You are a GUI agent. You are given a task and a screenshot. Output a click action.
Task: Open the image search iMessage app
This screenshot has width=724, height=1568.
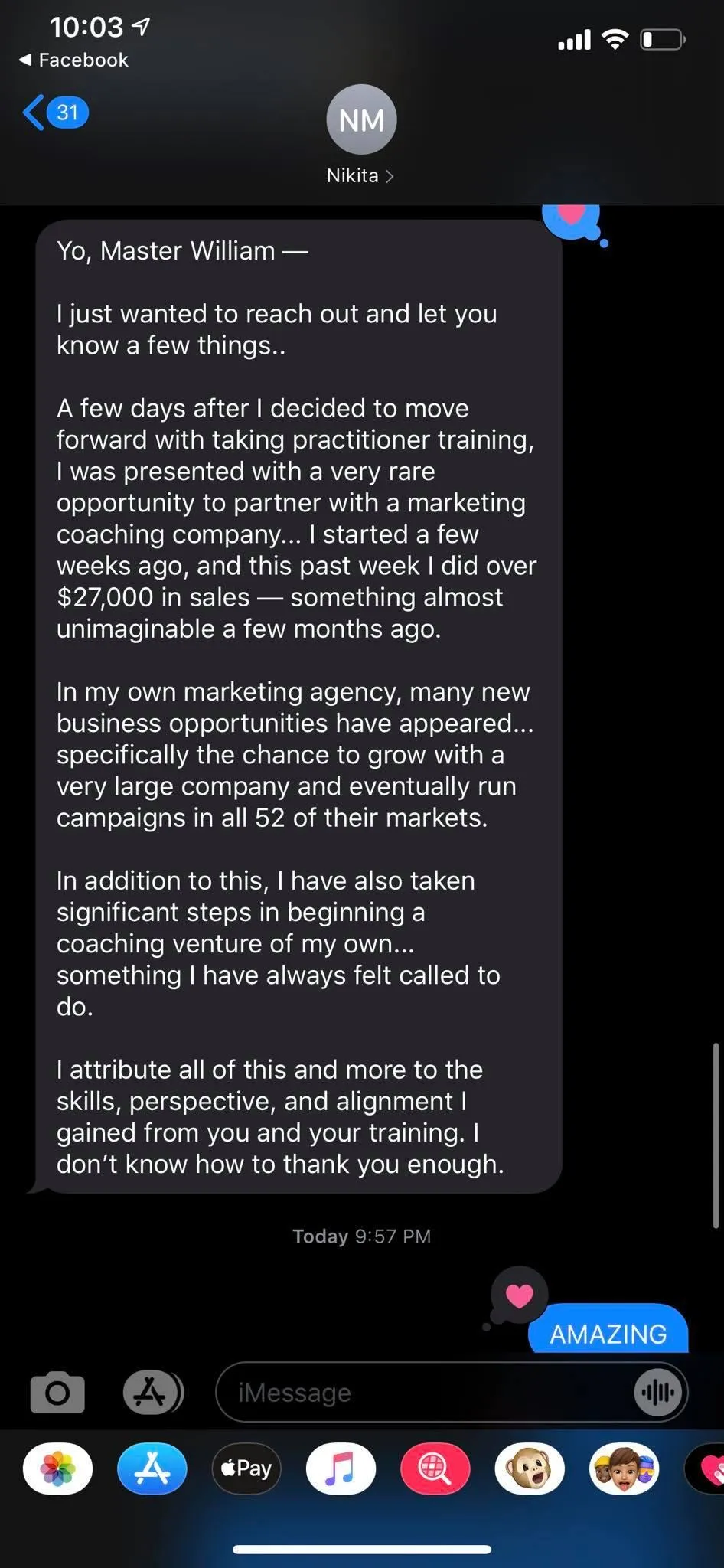[x=435, y=1468]
